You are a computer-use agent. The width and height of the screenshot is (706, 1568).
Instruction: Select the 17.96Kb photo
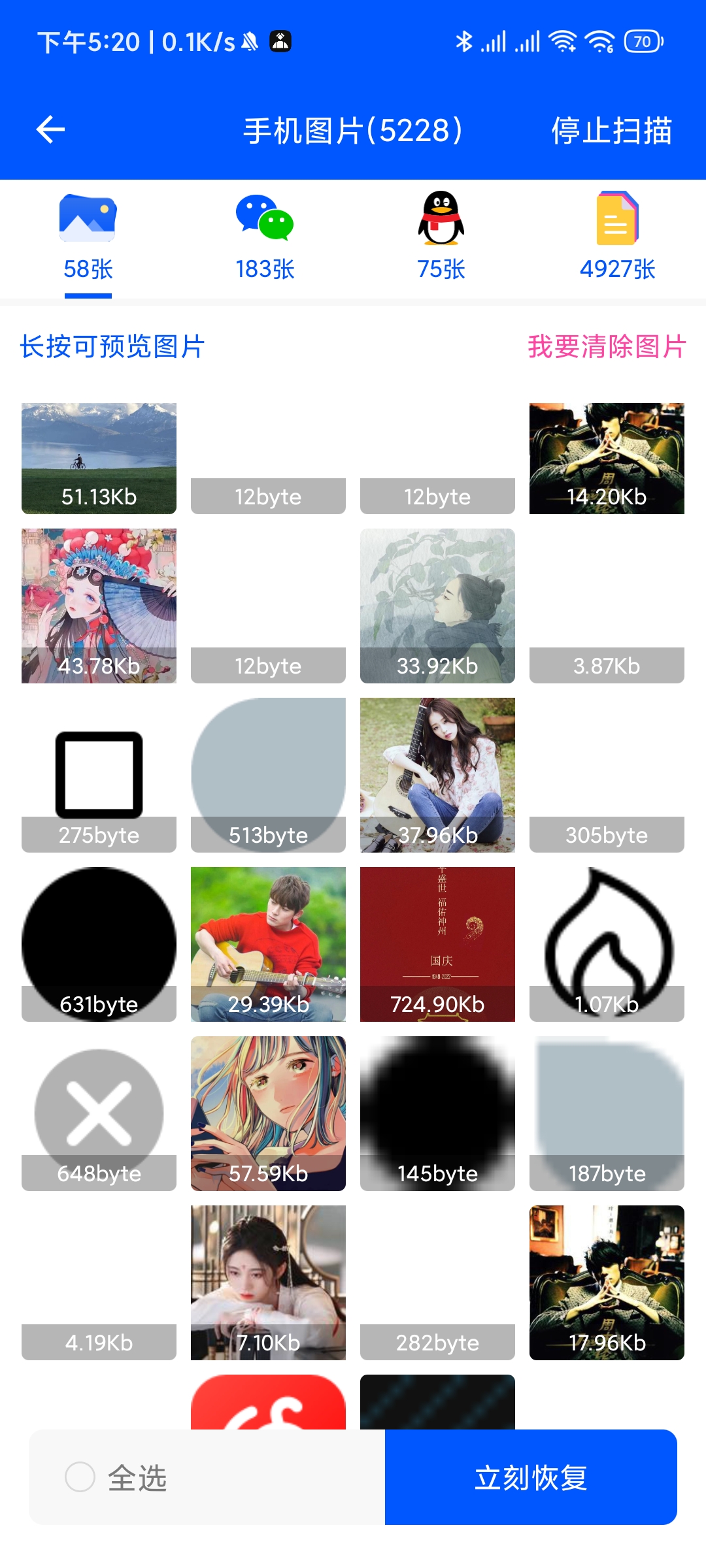click(x=607, y=1282)
